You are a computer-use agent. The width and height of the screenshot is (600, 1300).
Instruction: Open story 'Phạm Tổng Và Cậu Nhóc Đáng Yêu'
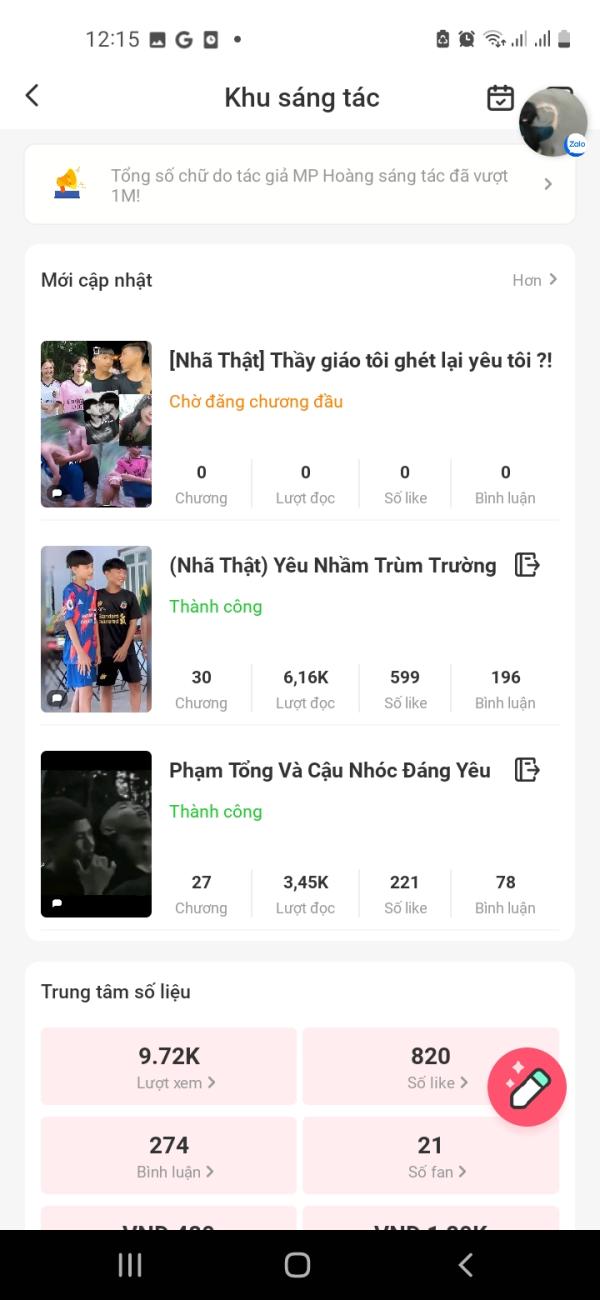330,770
